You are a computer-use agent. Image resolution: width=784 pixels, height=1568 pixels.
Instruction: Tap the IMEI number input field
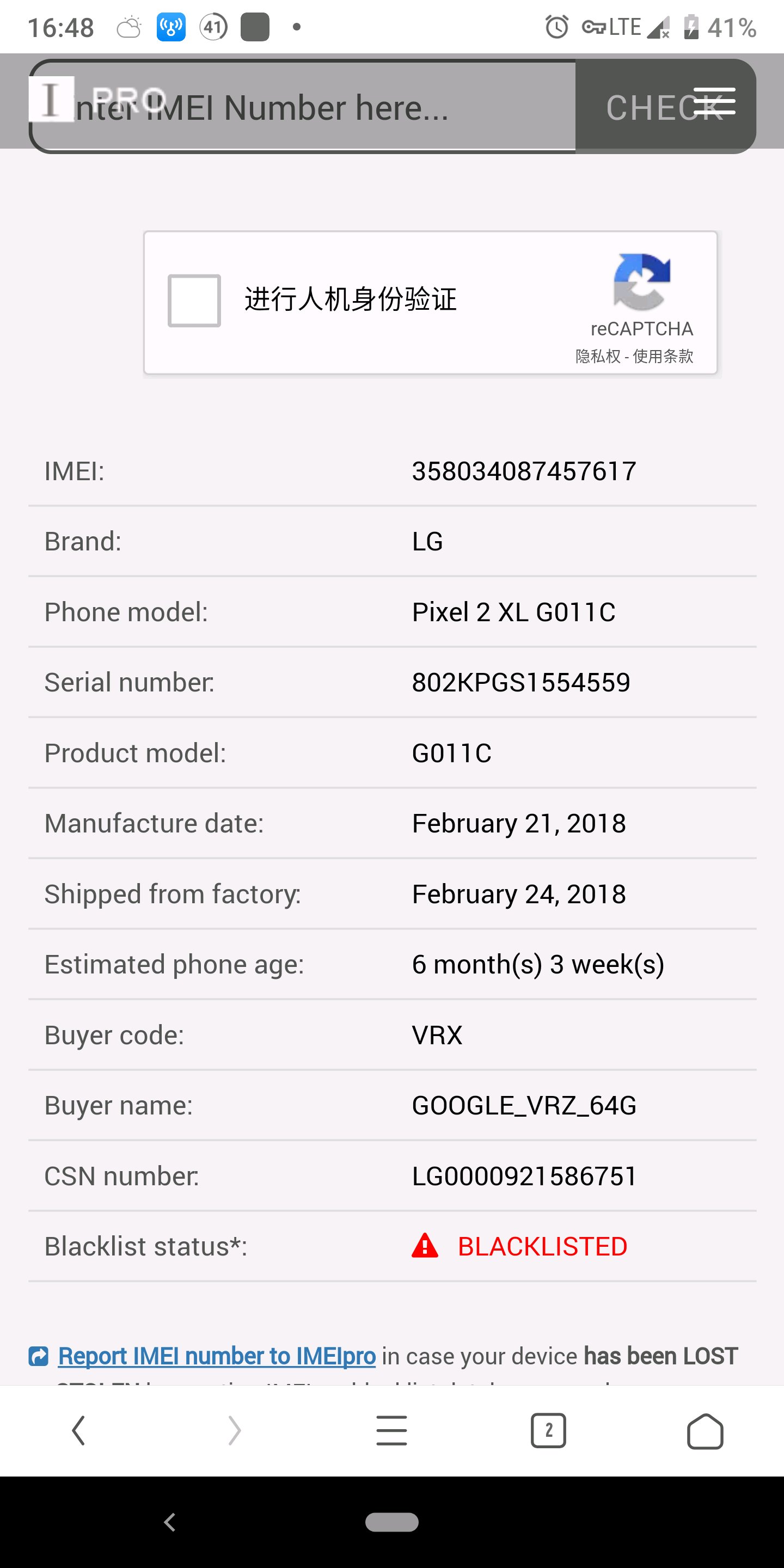[x=303, y=107]
